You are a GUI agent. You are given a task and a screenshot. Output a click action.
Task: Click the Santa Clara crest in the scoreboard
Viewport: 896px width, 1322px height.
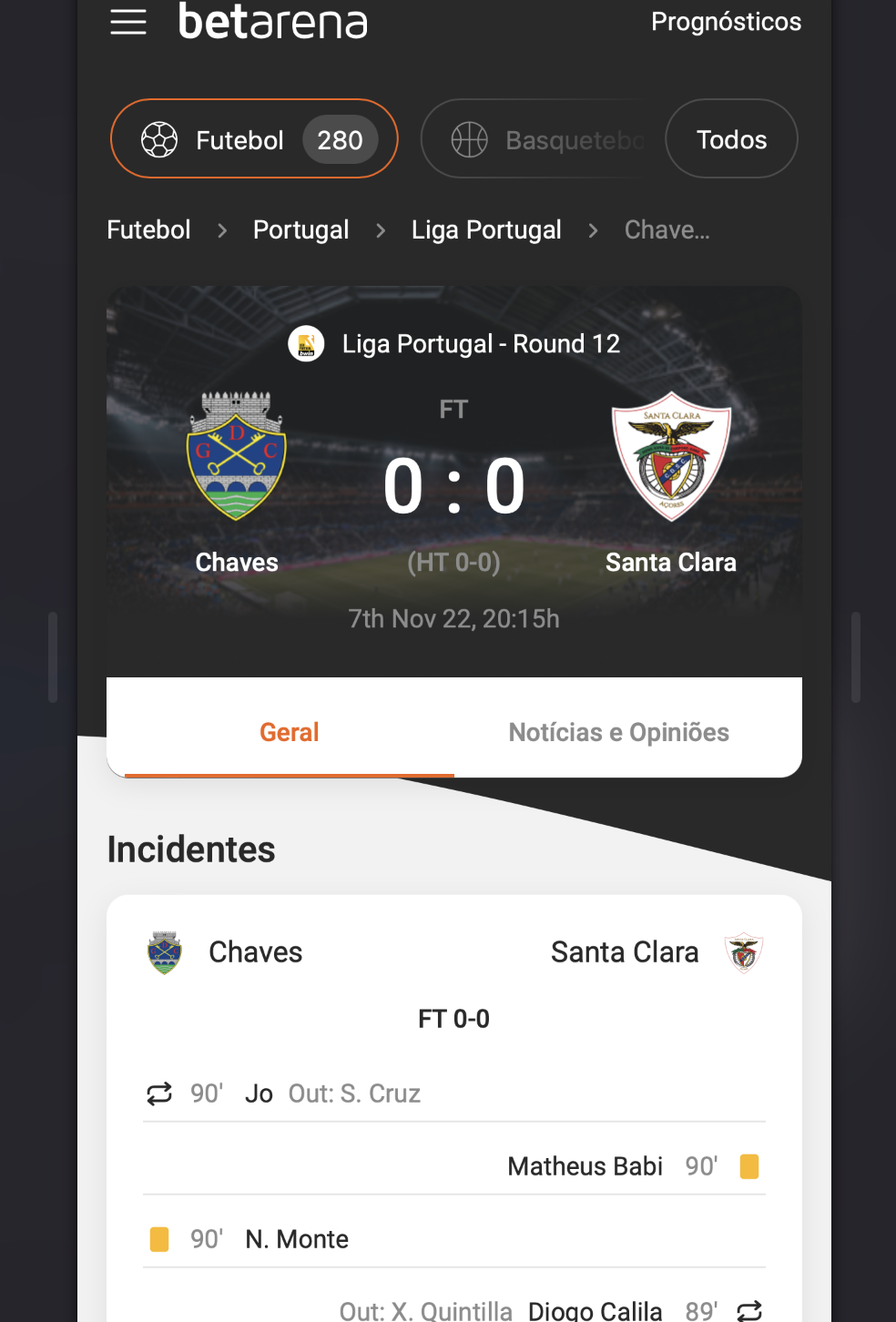(x=671, y=455)
